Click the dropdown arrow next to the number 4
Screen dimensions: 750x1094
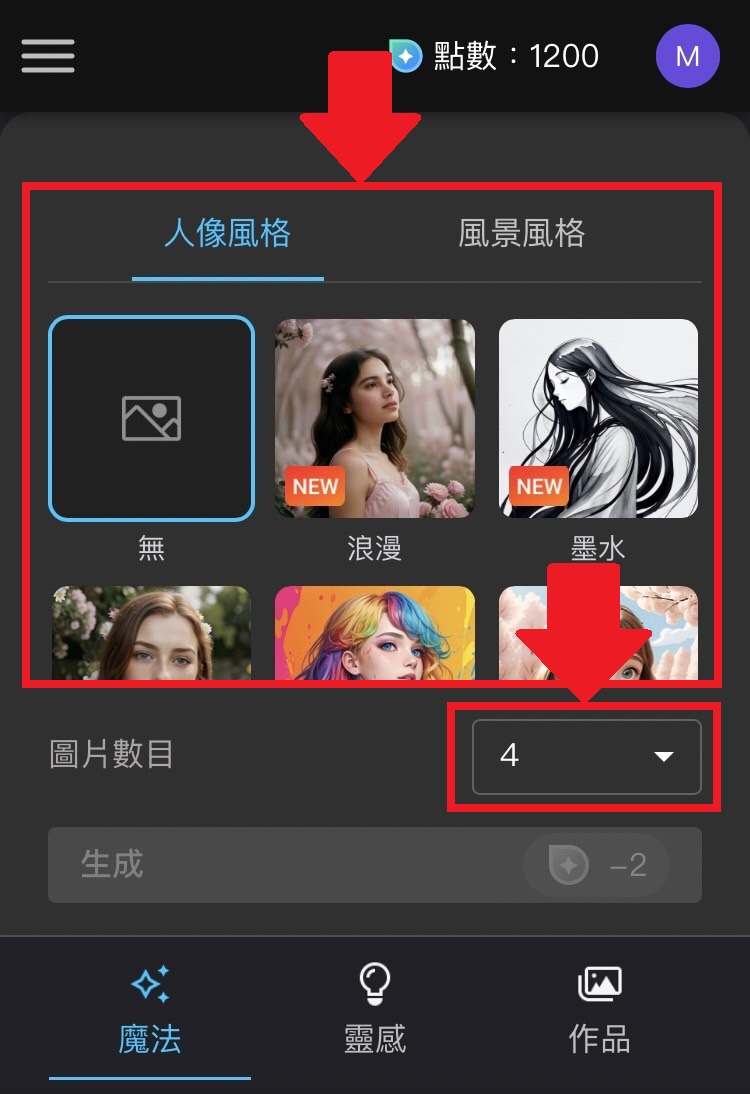[662, 757]
